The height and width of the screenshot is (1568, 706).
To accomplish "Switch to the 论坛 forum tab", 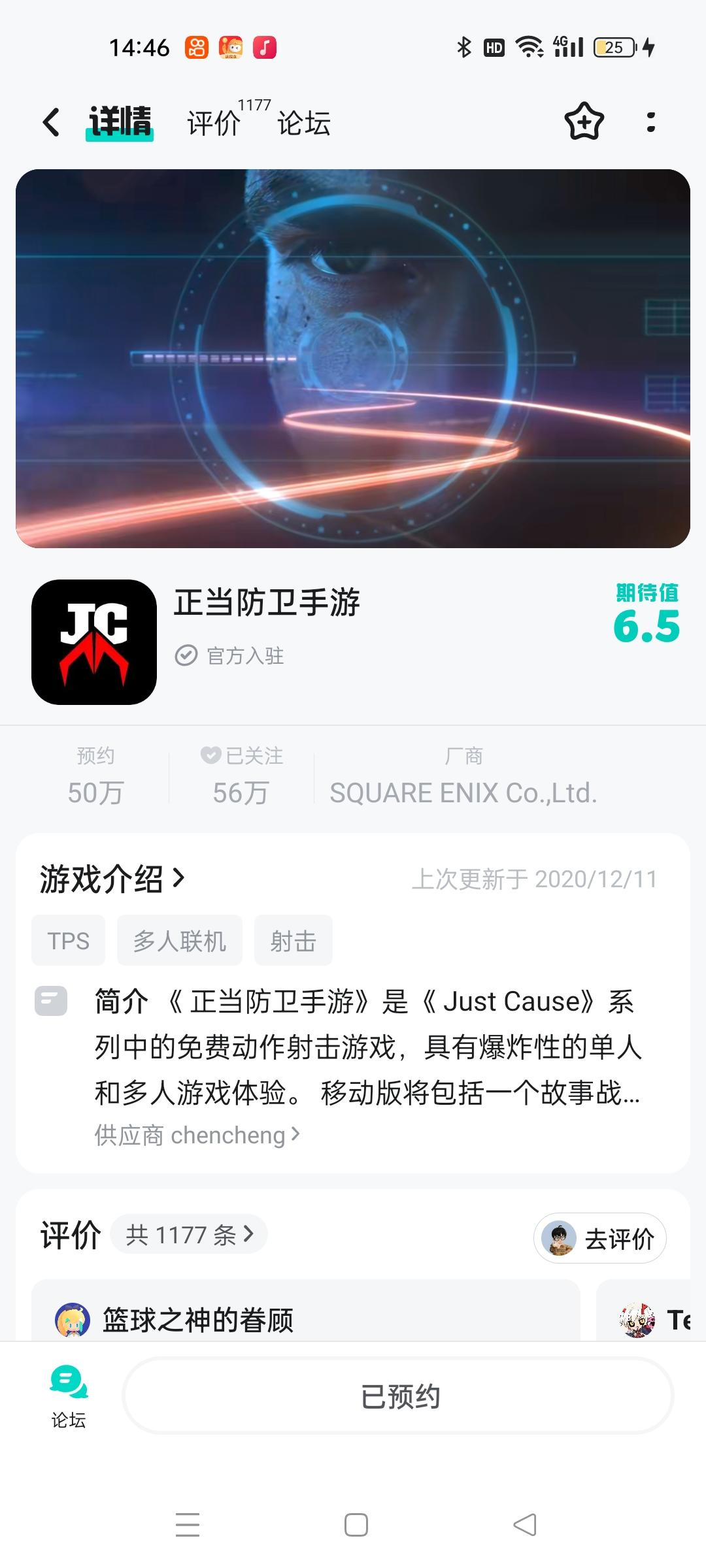I will [302, 123].
